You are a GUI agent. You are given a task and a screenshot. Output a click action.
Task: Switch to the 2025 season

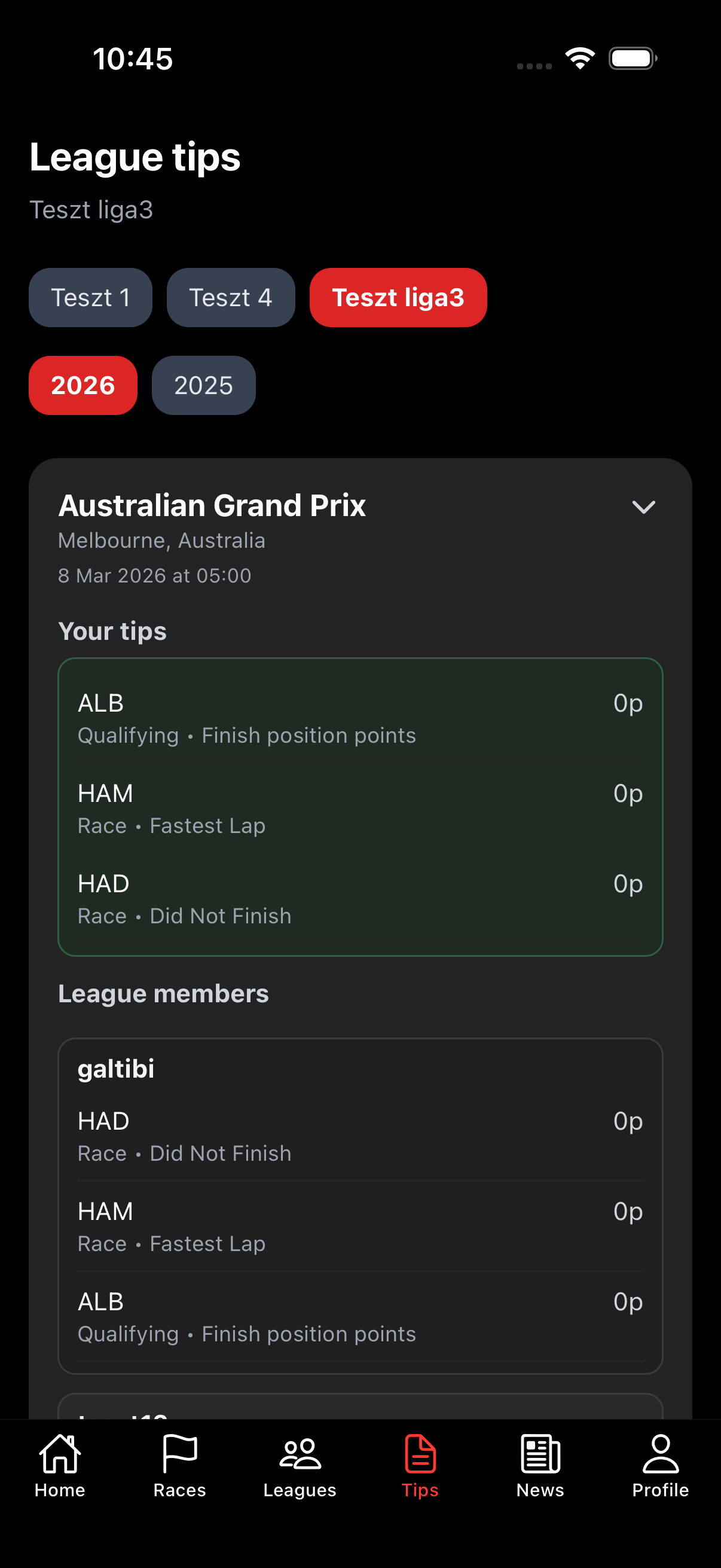pos(203,385)
